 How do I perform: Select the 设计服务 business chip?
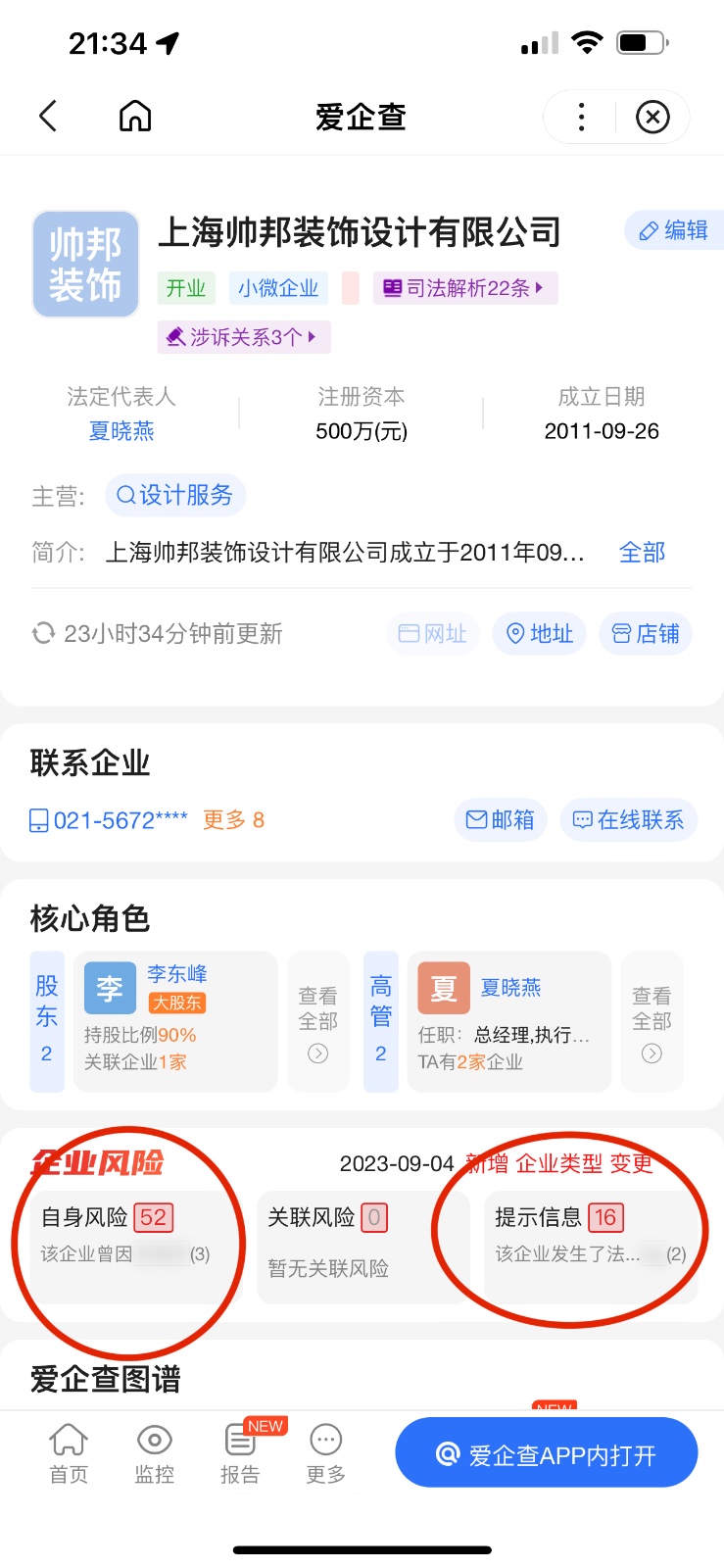[175, 495]
